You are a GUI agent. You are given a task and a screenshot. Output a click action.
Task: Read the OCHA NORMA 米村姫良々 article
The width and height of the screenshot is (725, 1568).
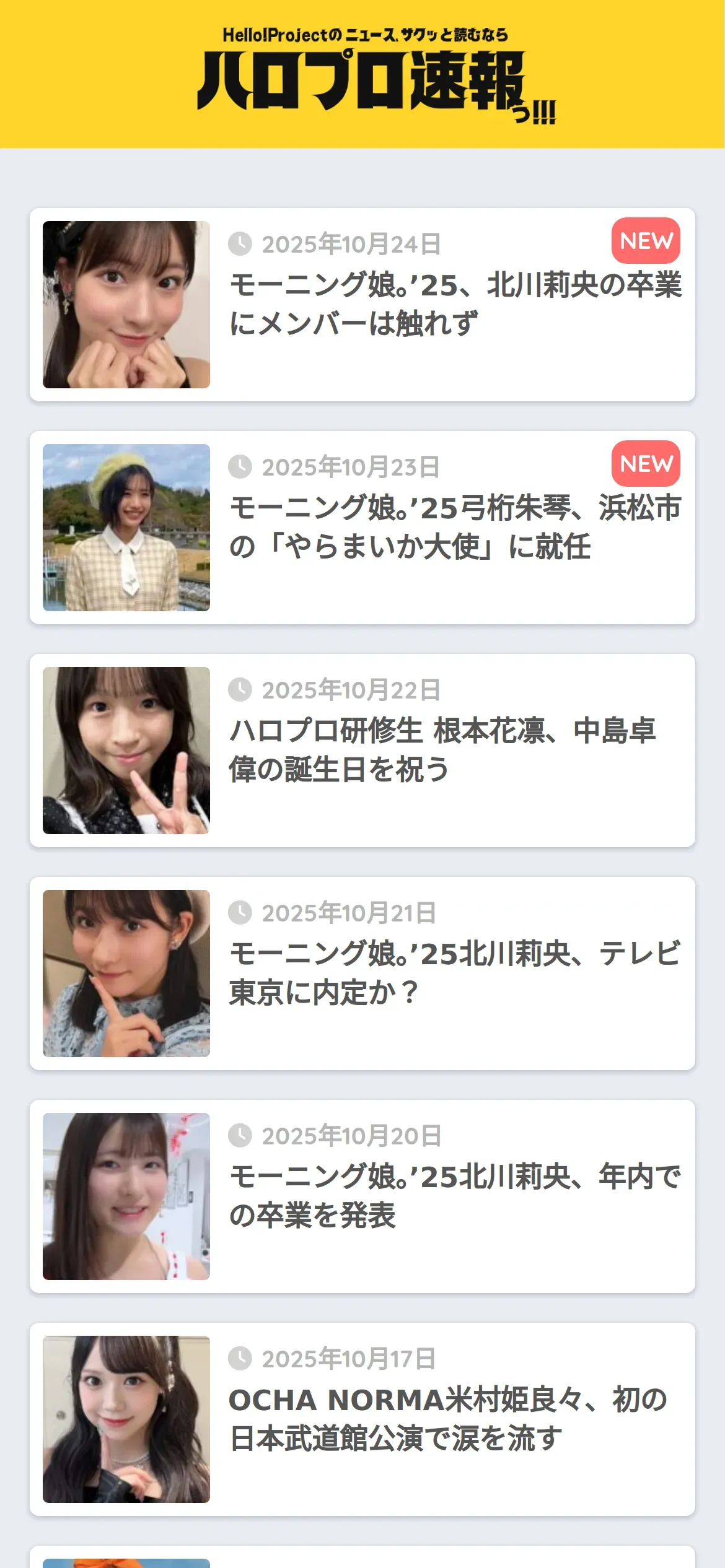[447, 1419]
